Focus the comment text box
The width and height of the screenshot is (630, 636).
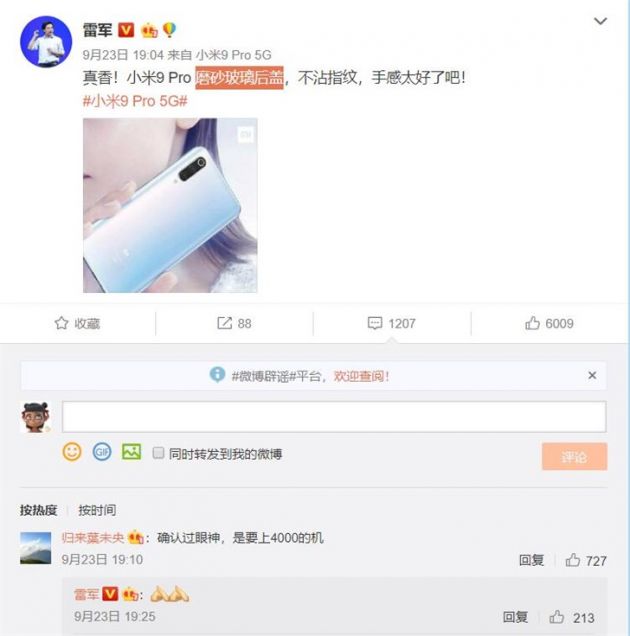point(333,416)
